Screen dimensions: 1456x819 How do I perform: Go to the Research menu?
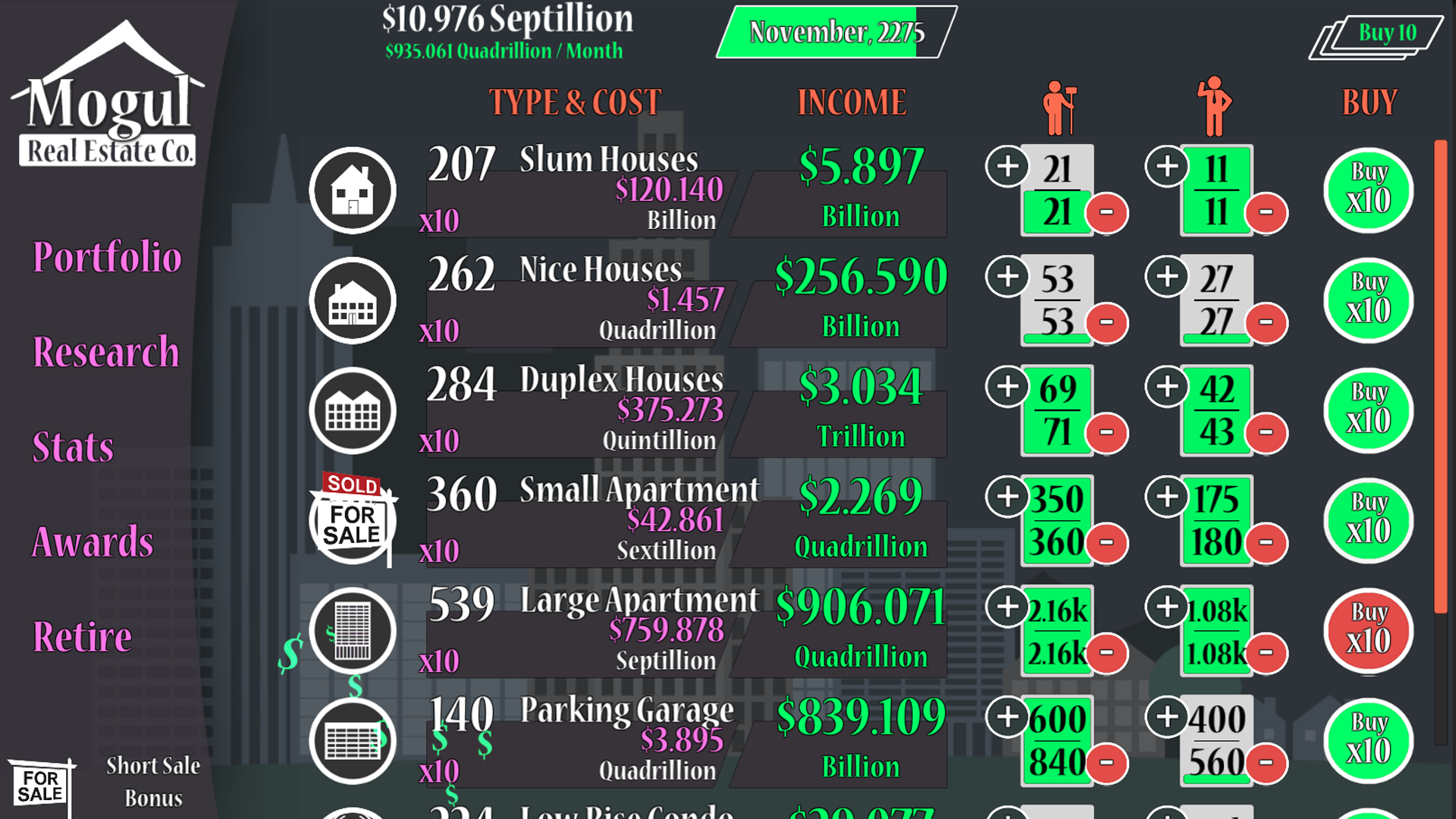[x=106, y=352]
